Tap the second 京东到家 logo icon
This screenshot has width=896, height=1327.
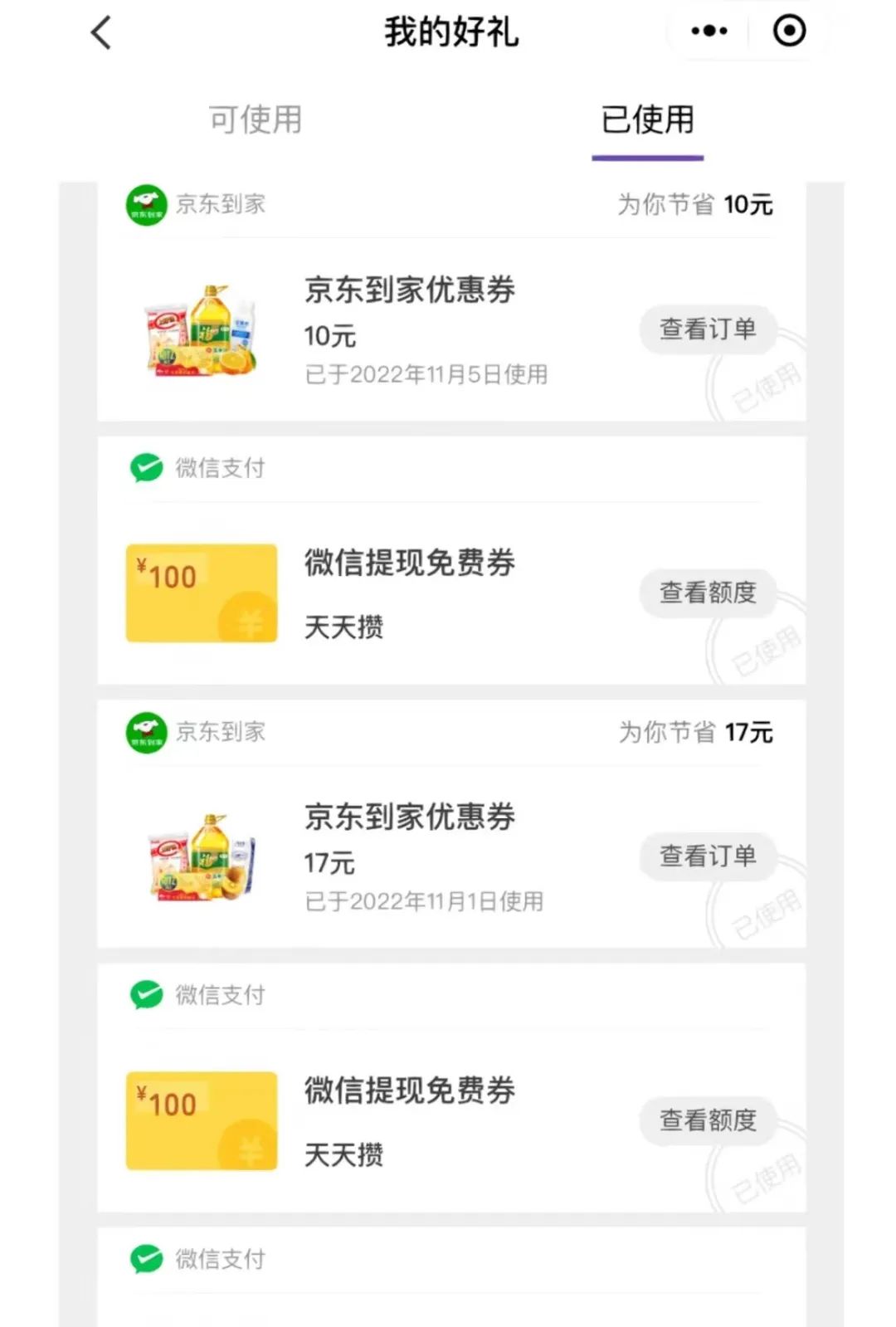pos(146,731)
